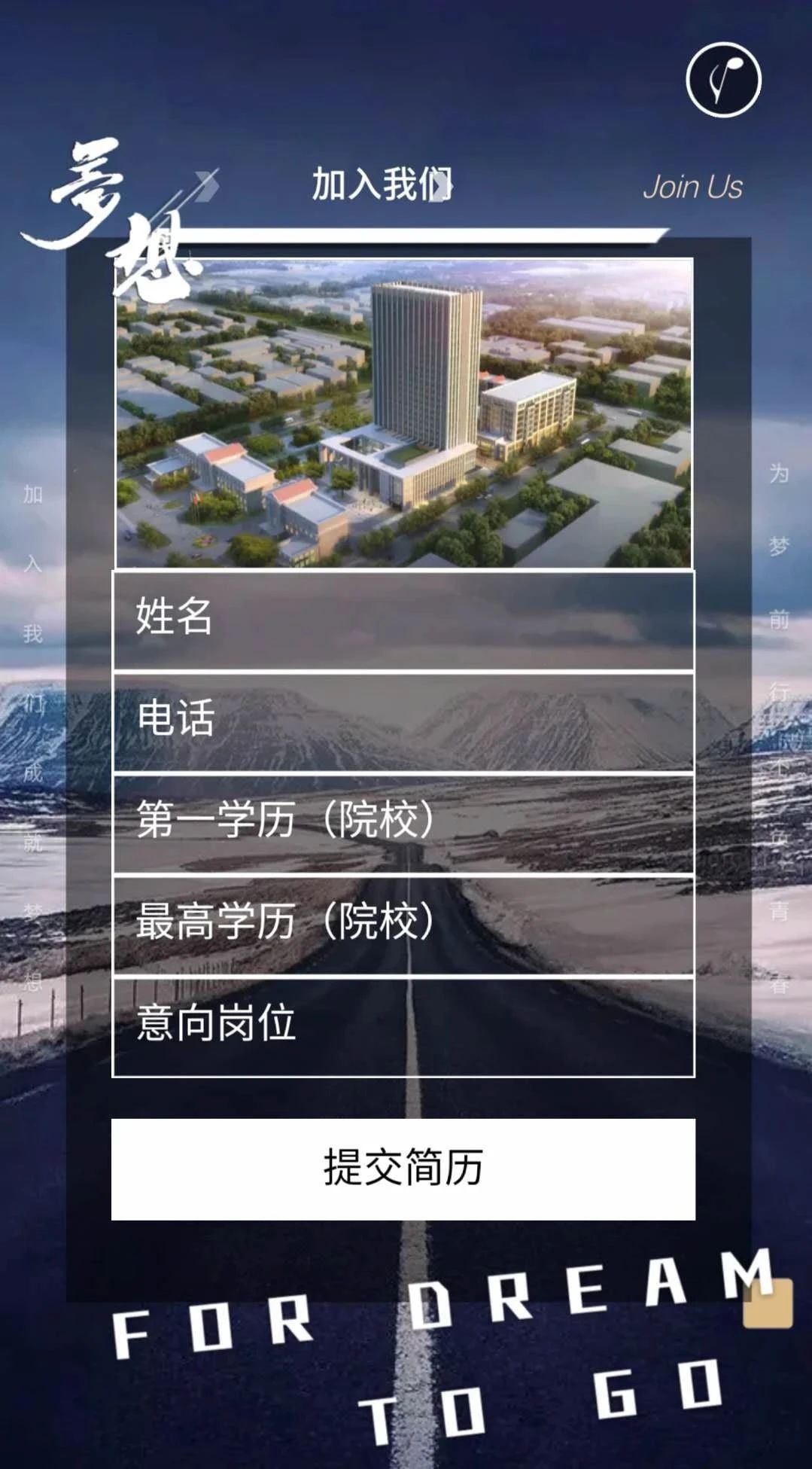
Task: Tap the aerial building rendering photo
Action: (x=406, y=410)
